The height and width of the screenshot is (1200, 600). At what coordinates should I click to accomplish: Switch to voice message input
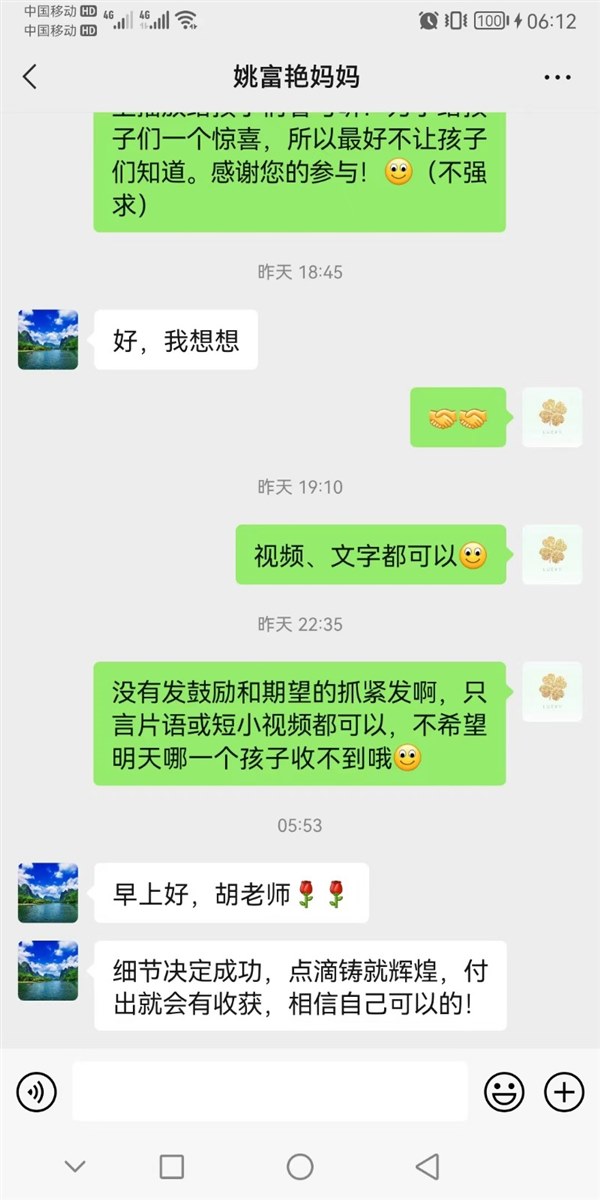37,1092
